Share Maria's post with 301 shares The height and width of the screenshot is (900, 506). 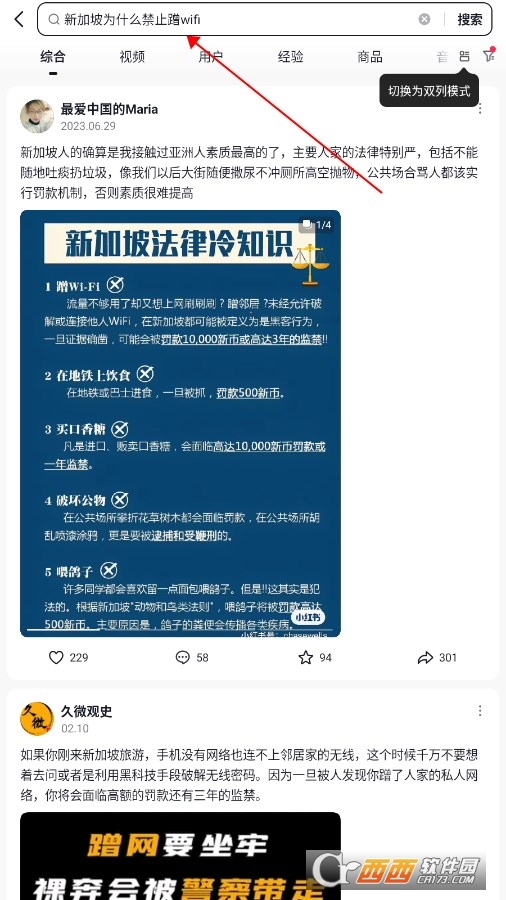click(425, 657)
